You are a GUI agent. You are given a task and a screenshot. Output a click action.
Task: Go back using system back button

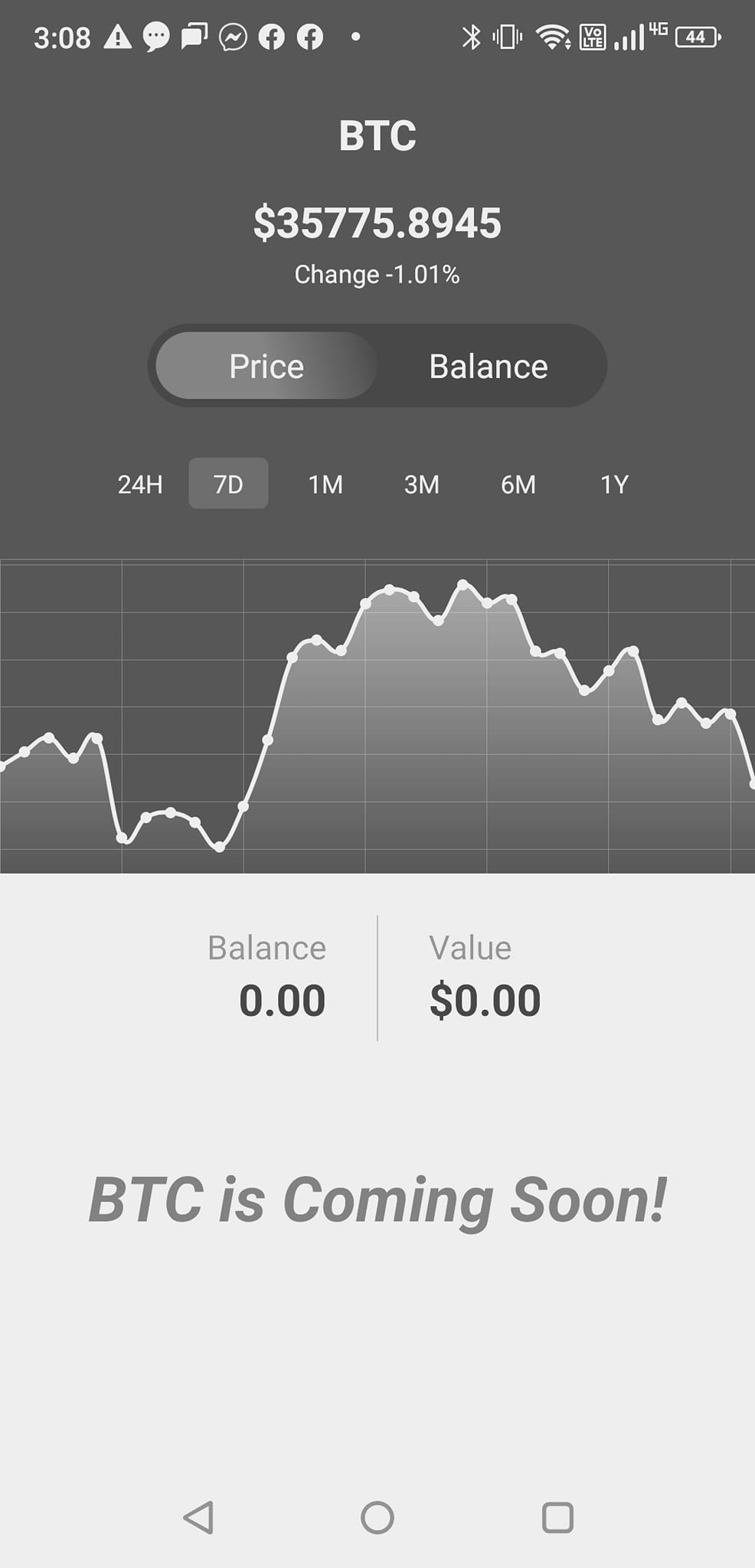pos(198,1517)
